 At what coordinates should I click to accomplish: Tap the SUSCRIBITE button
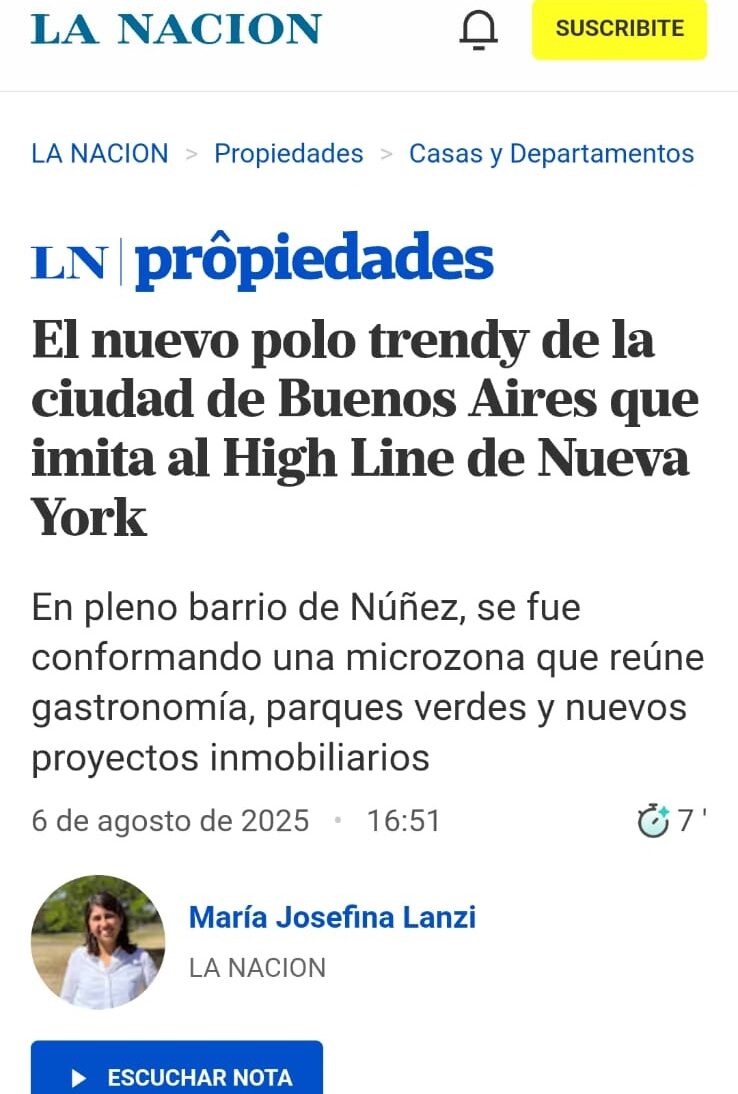pos(619,29)
